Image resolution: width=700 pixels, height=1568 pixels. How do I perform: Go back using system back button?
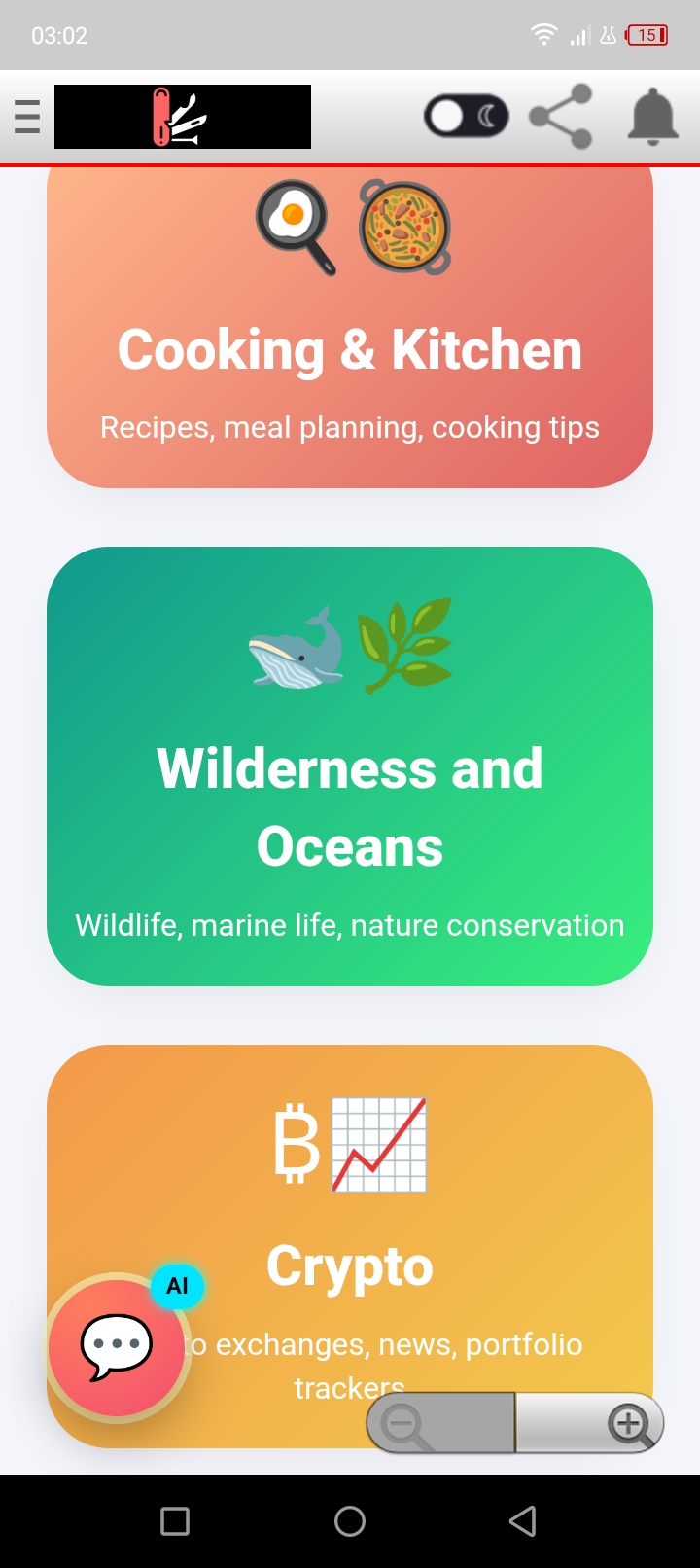[x=523, y=1521]
